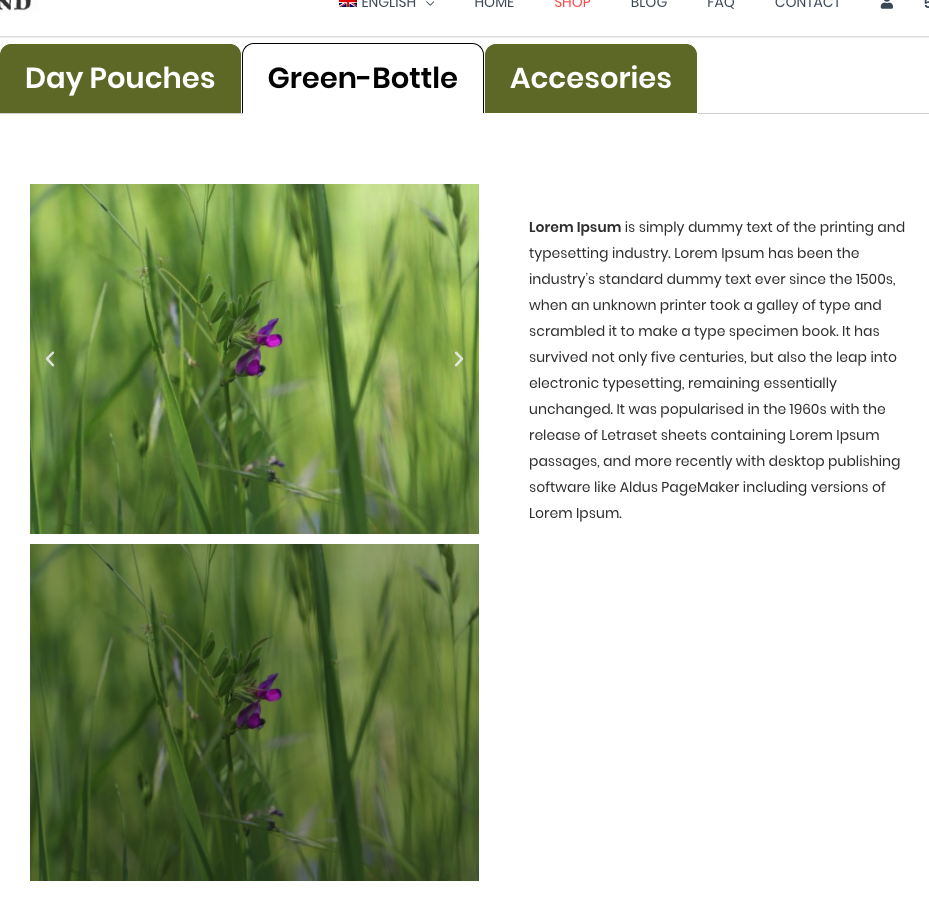Show the previous slide in the image carousel
The height and width of the screenshot is (910, 929).
[x=50, y=359]
